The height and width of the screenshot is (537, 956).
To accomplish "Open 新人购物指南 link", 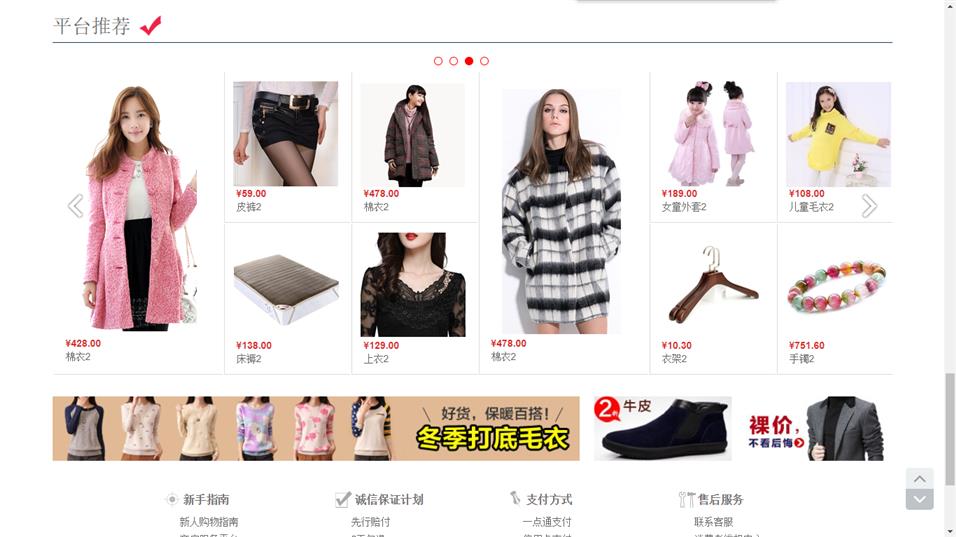I will [209, 522].
